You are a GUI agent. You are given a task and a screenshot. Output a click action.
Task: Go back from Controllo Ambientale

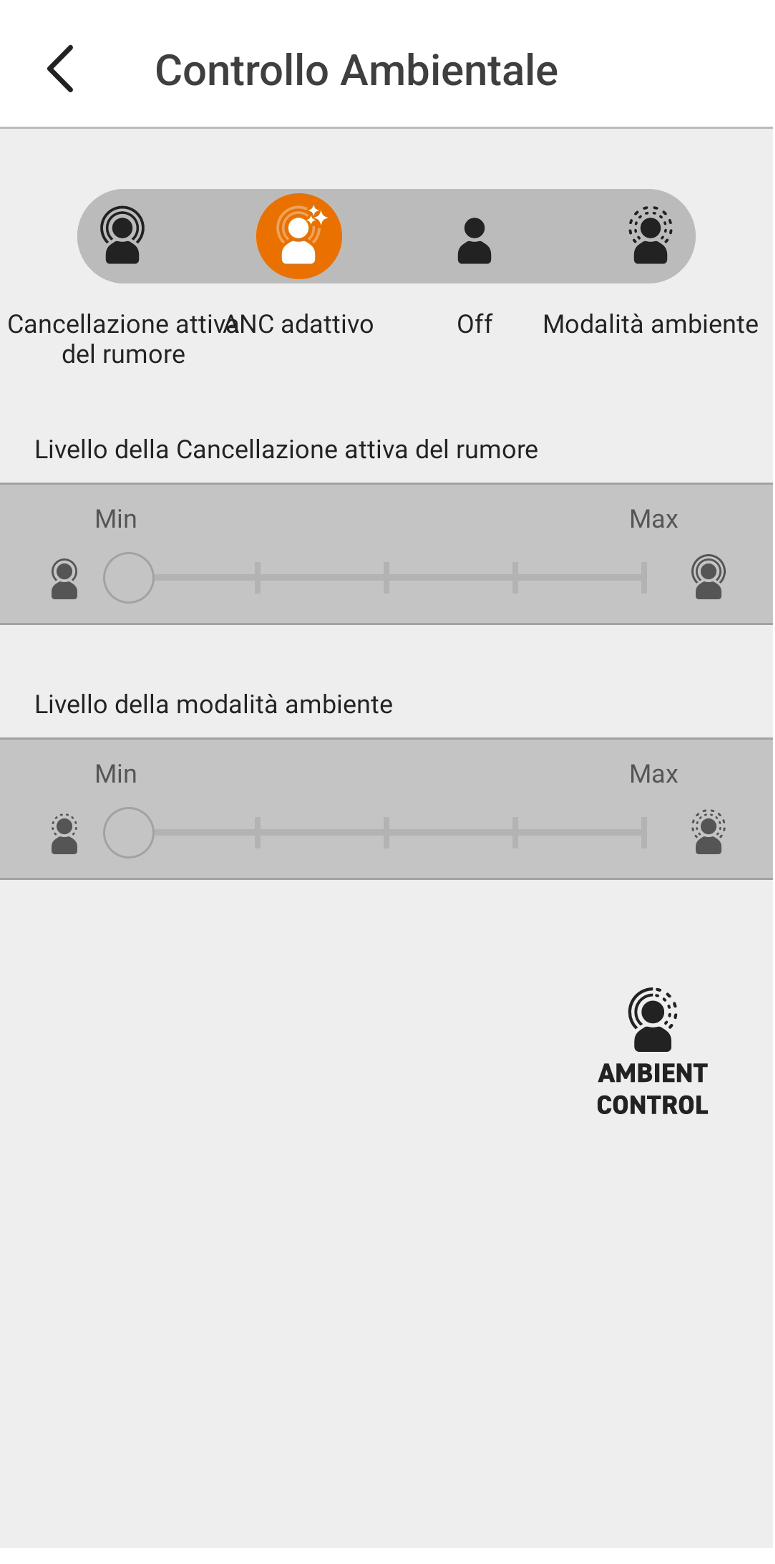click(x=60, y=70)
